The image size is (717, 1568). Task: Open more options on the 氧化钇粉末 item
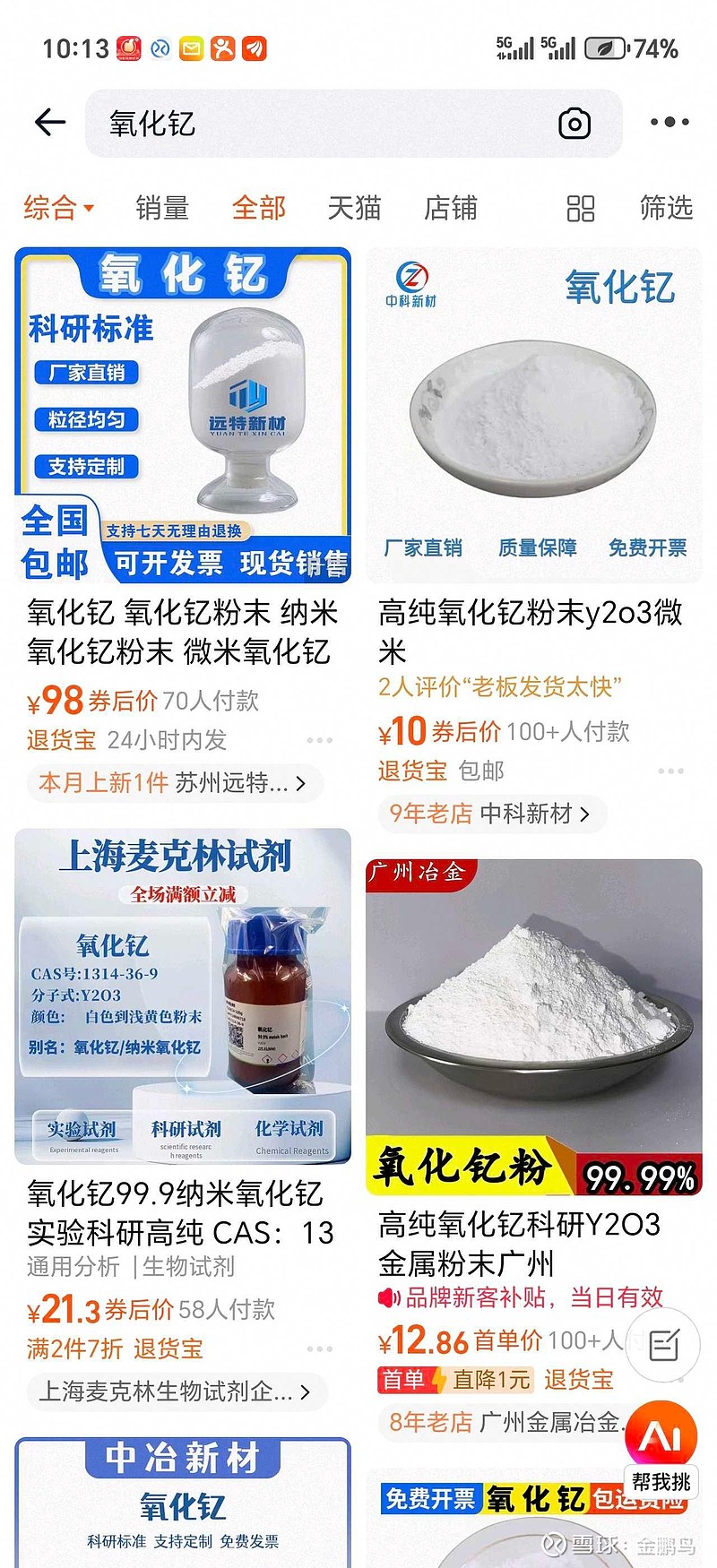[x=320, y=740]
